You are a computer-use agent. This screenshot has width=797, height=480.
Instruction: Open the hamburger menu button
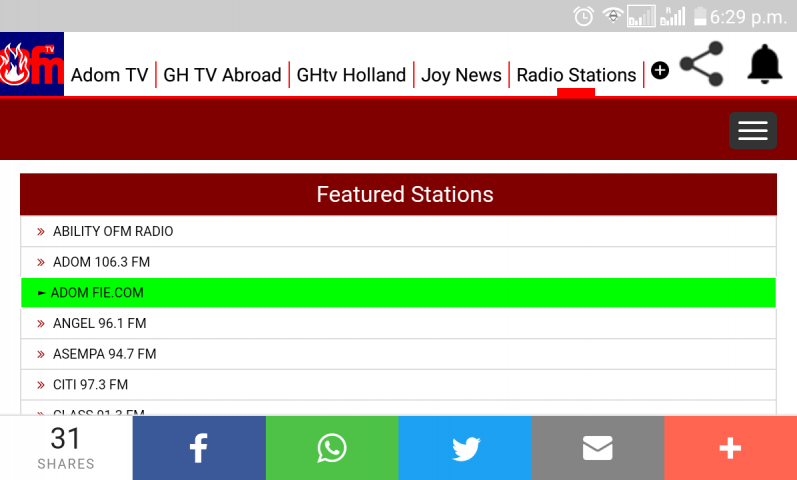click(752, 130)
